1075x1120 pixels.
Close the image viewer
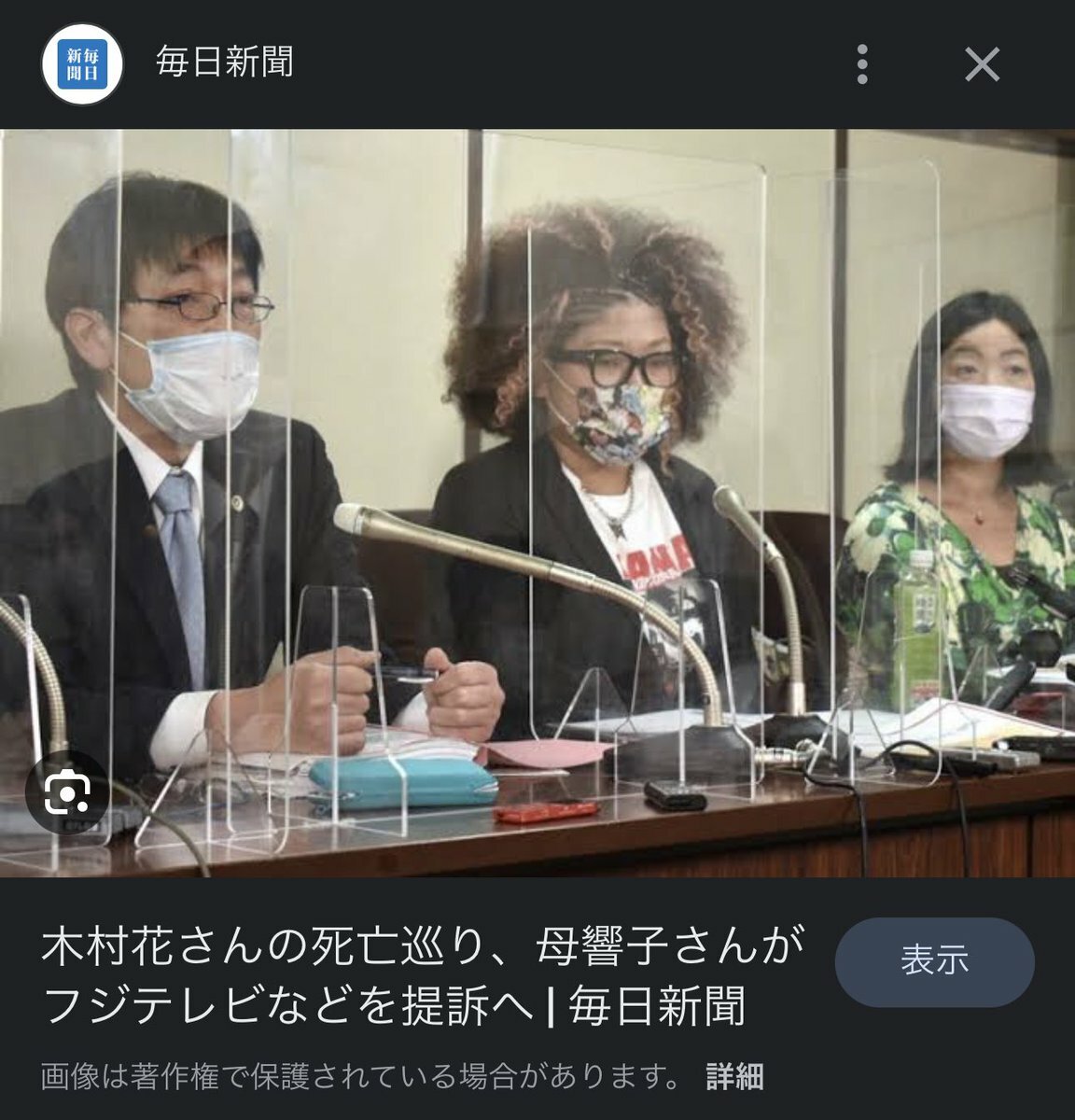pyautogui.click(x=982, y=65)
